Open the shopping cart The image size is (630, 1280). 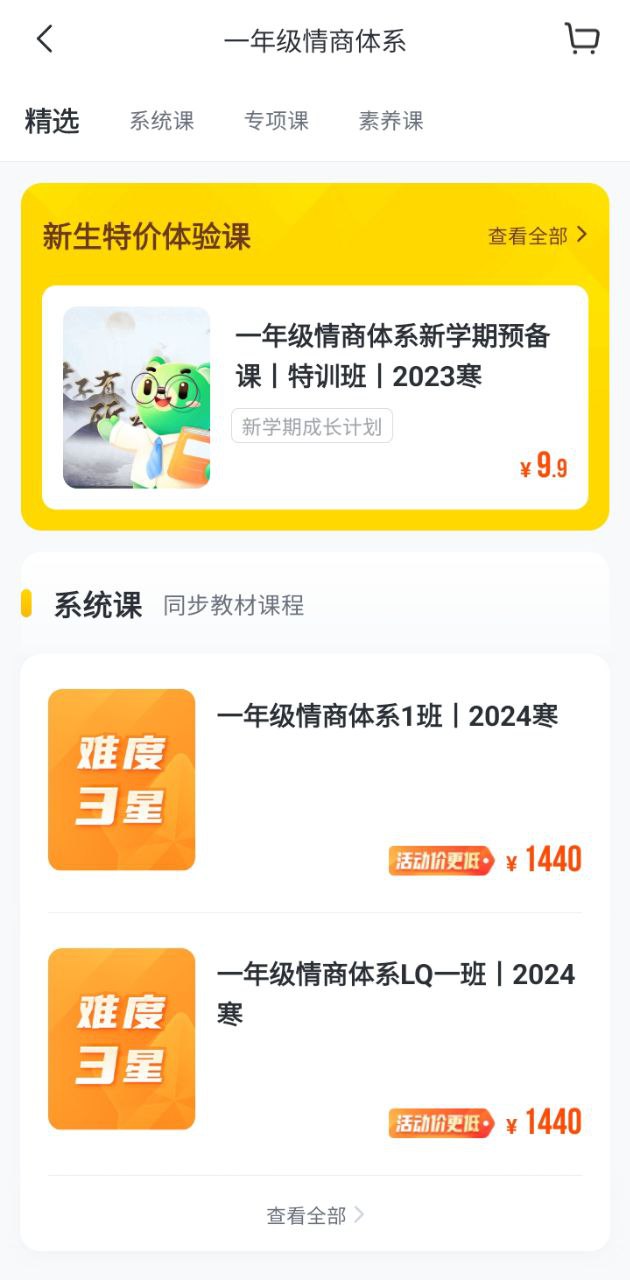pos(582,39)
